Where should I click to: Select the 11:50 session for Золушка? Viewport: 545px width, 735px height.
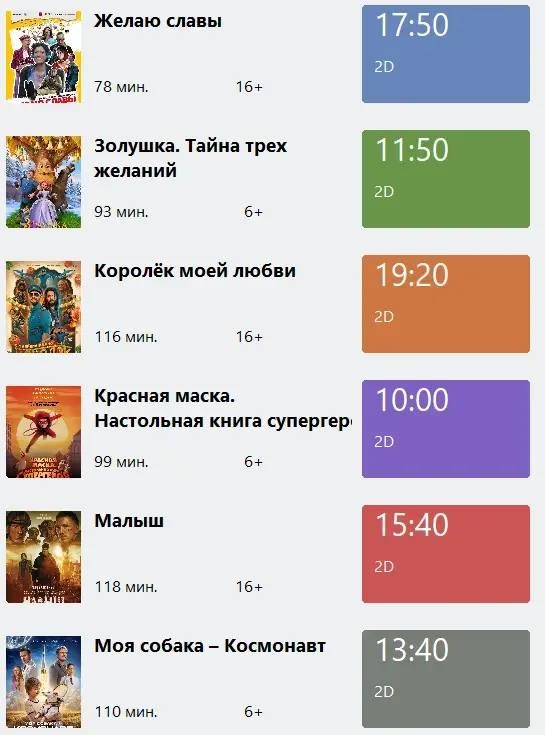(x=446, y=179)
